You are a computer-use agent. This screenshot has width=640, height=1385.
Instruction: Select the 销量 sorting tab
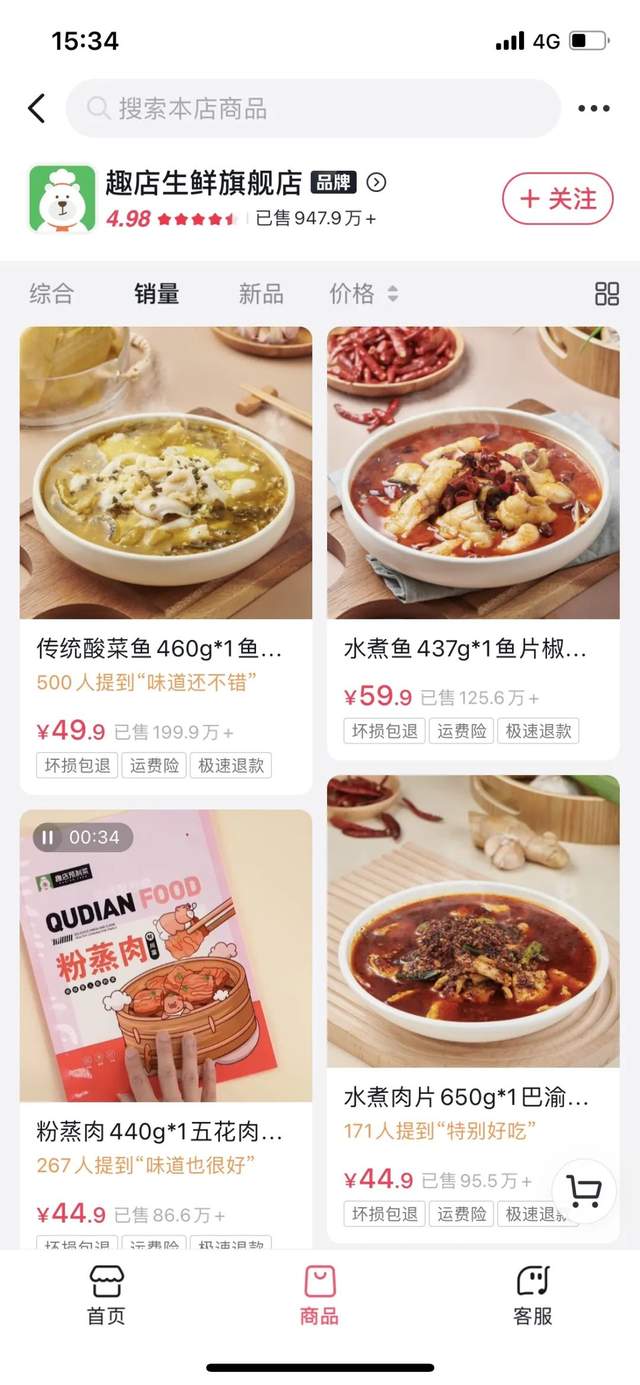click(x=157, y=293)
